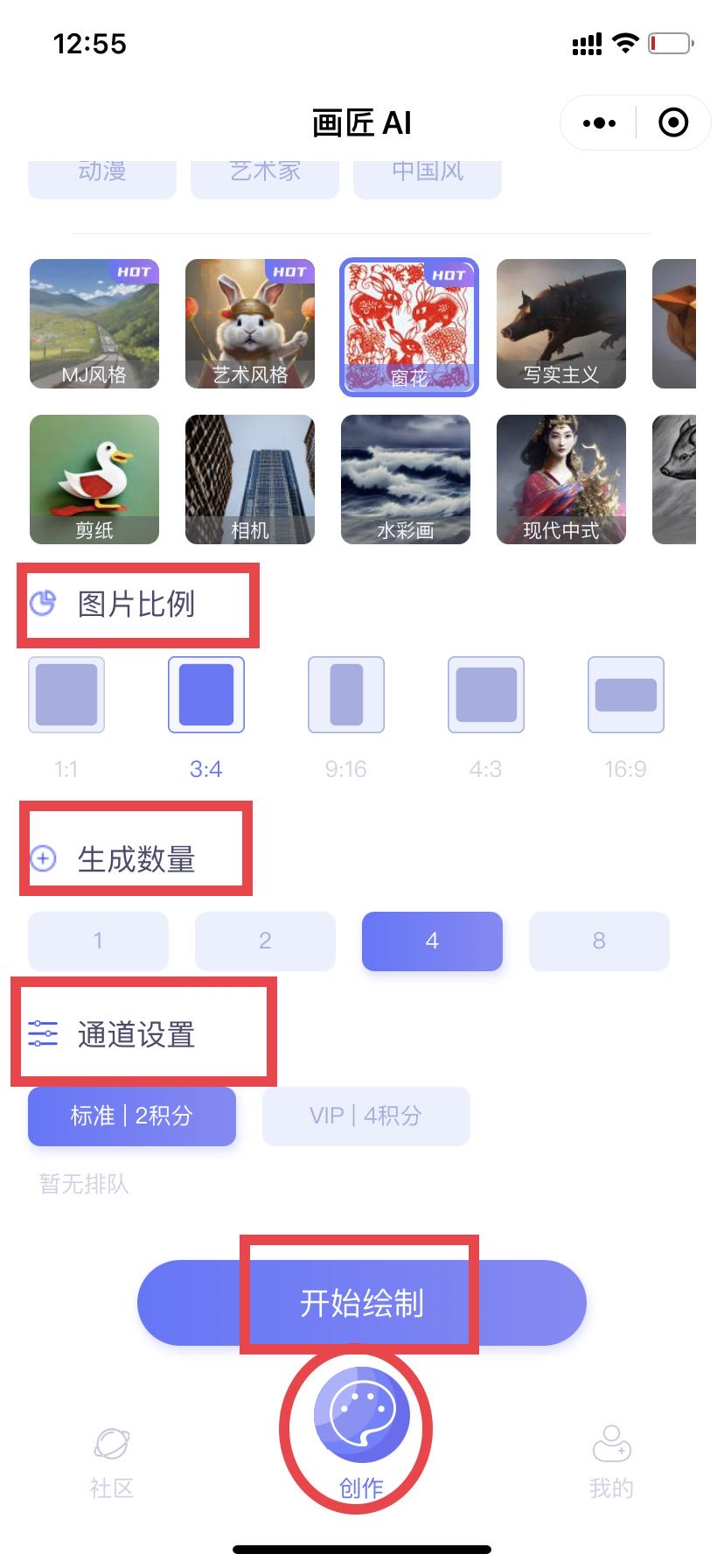Set generation quantity to 8
The image size is (724, 1568).
pyautogui.click(x=599, y=941)
